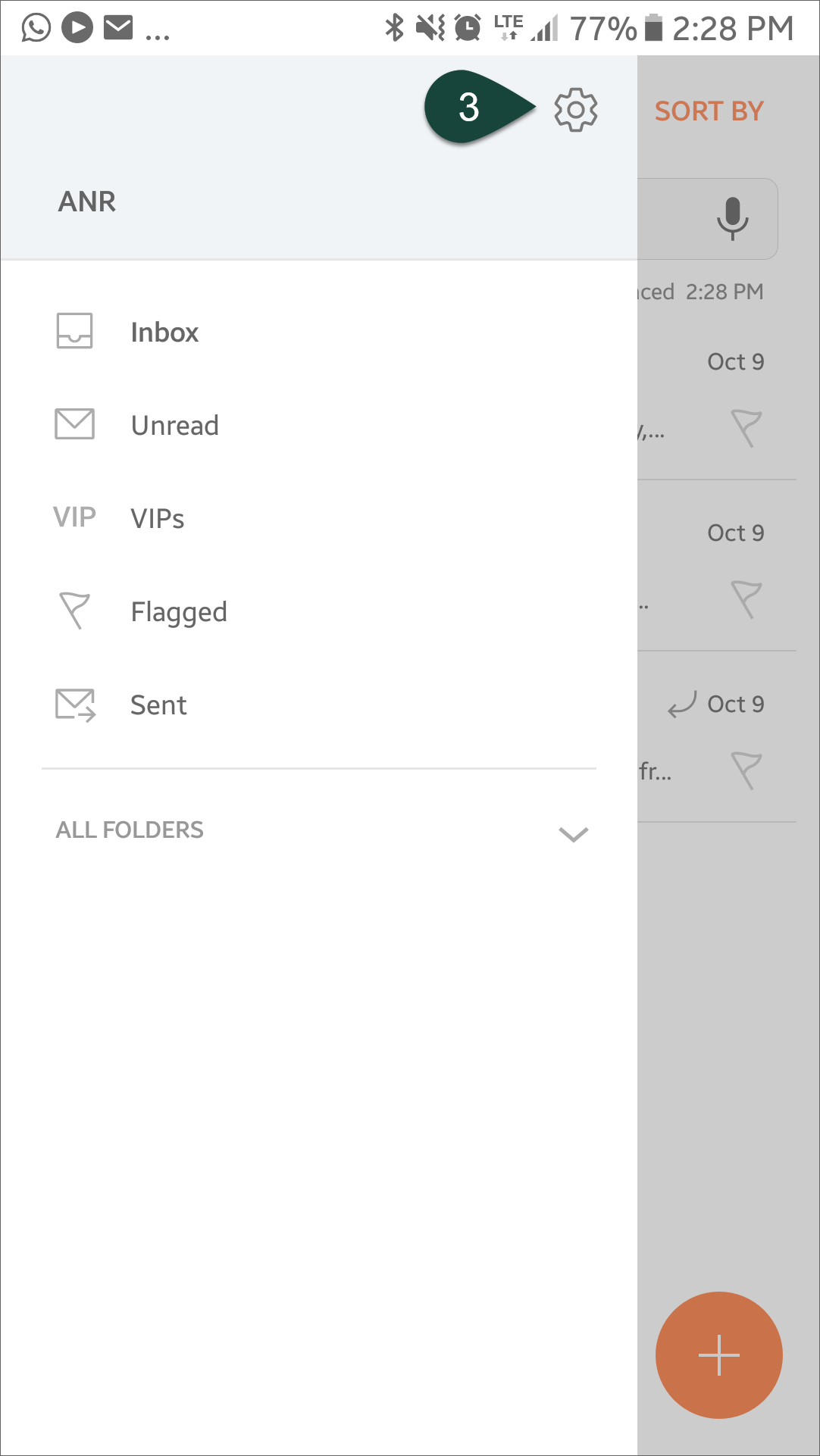
Task: Tap the orange compose button
Action: tap(718, 1355)
